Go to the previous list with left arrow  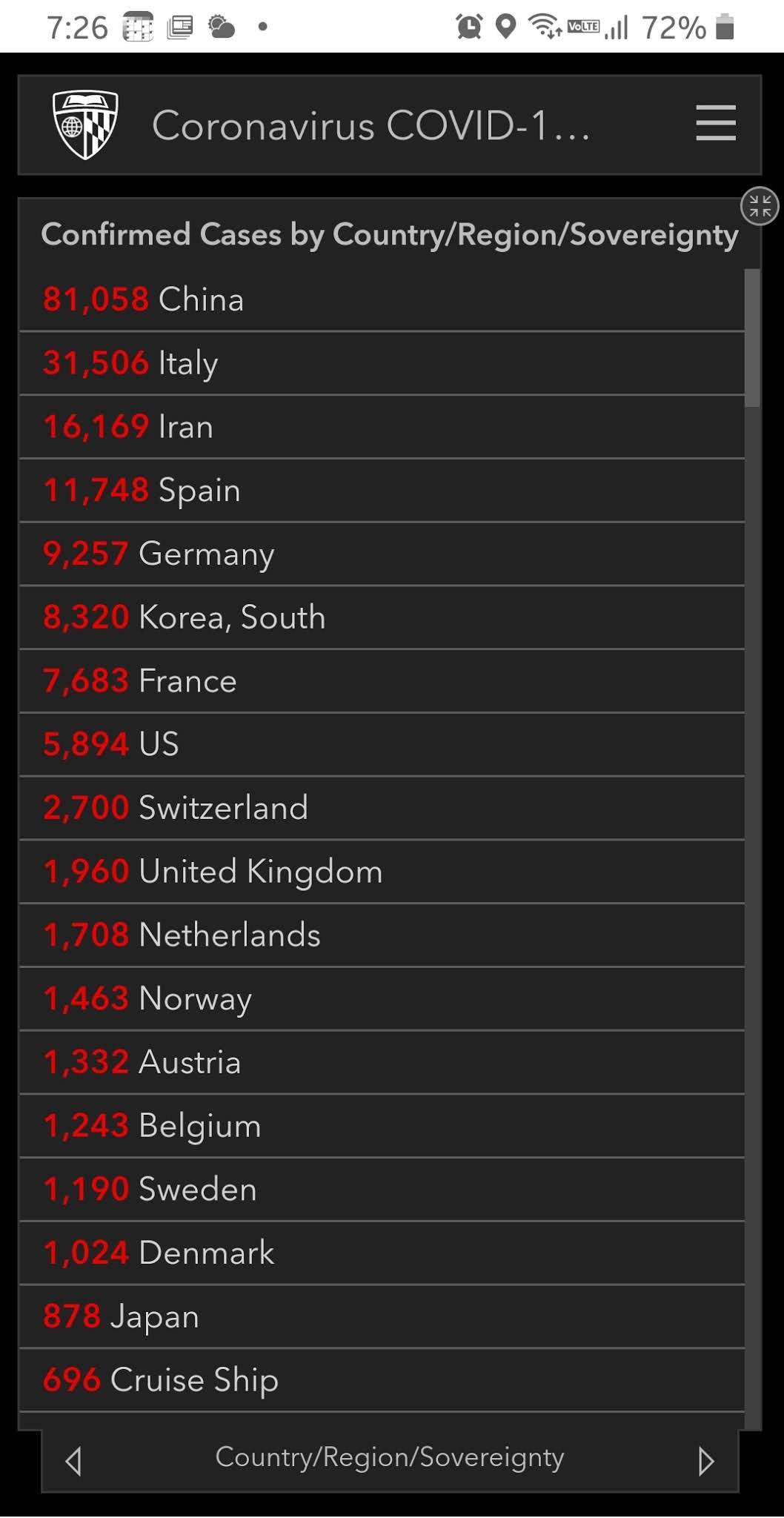click(73, 1461)
